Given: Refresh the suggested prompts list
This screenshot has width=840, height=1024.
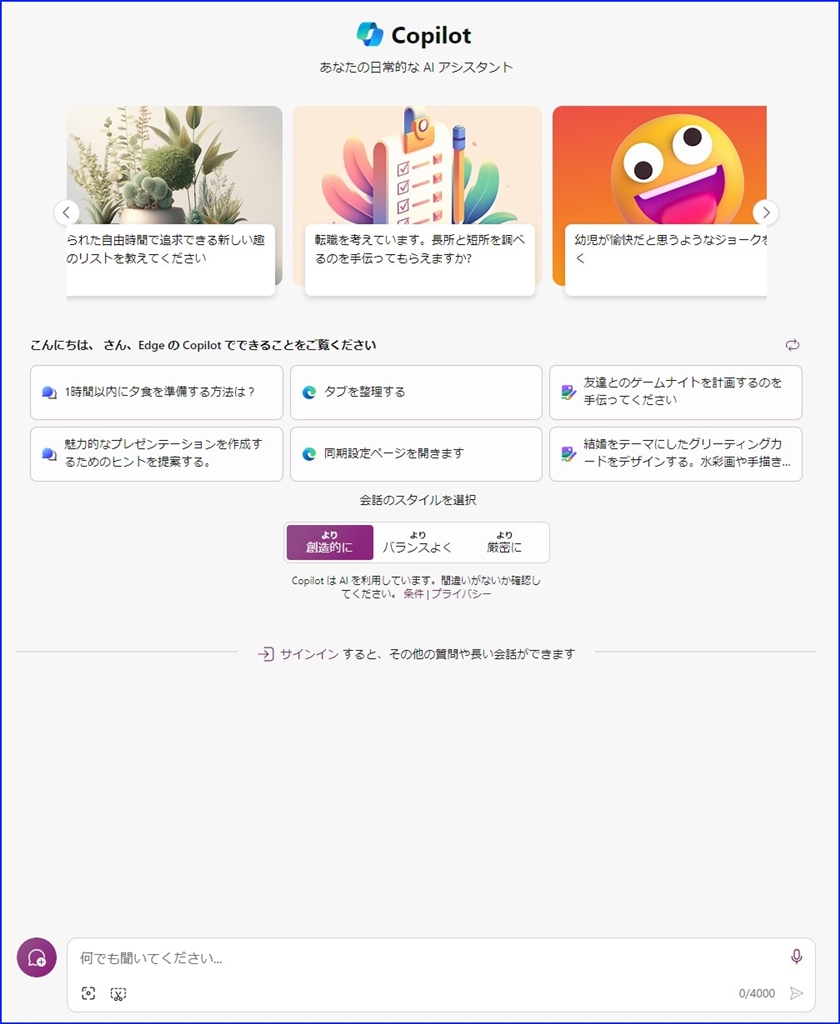Looking at the screenshot, I should coord(792,345).
